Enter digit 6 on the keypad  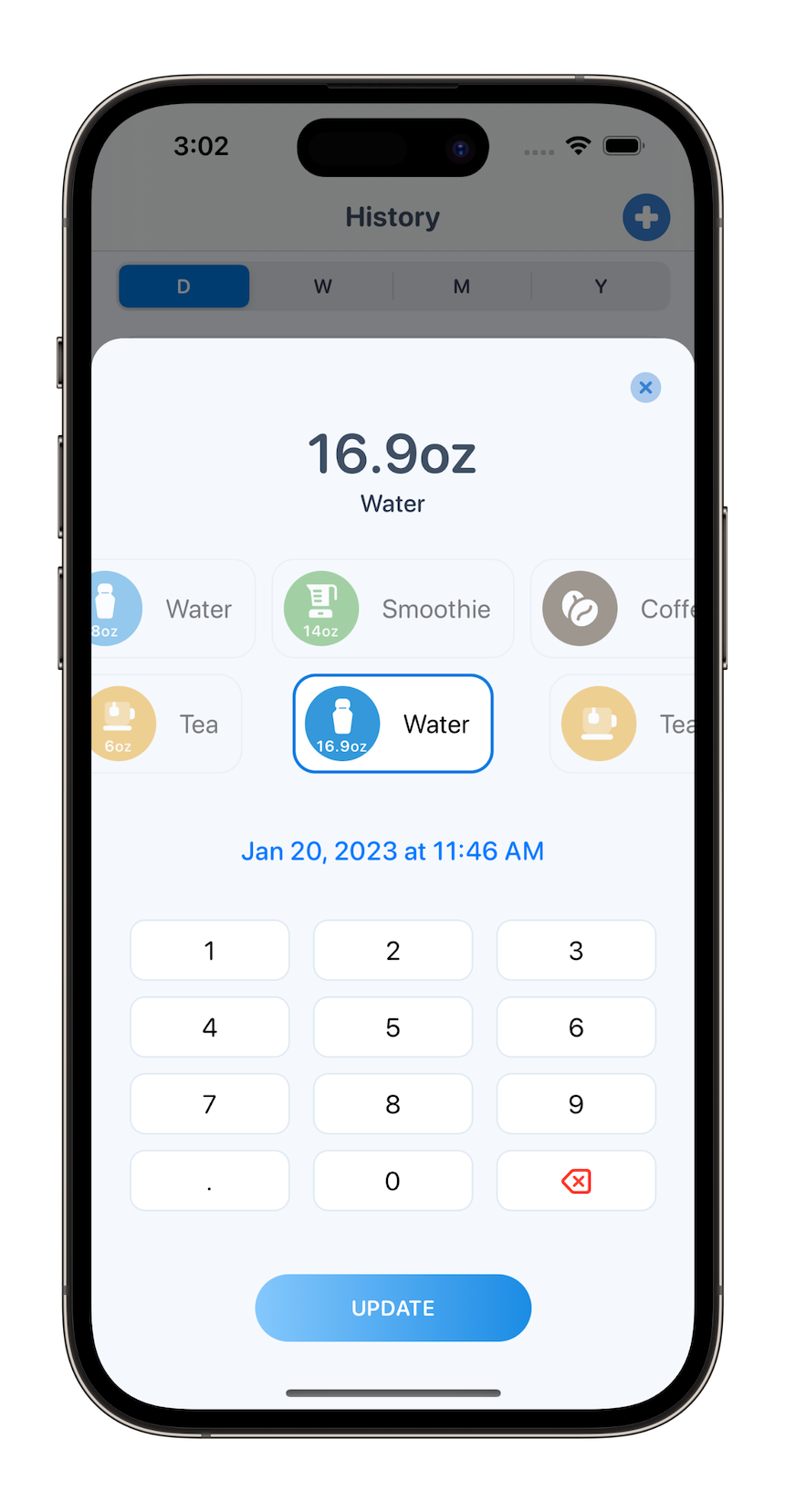(576, 1027)
